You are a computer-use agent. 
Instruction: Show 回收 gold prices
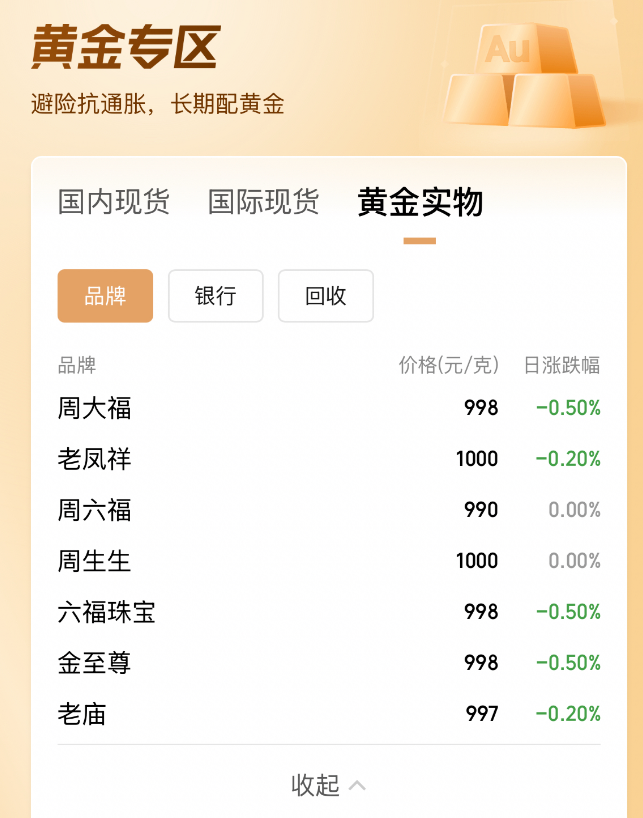click(325, 296)
